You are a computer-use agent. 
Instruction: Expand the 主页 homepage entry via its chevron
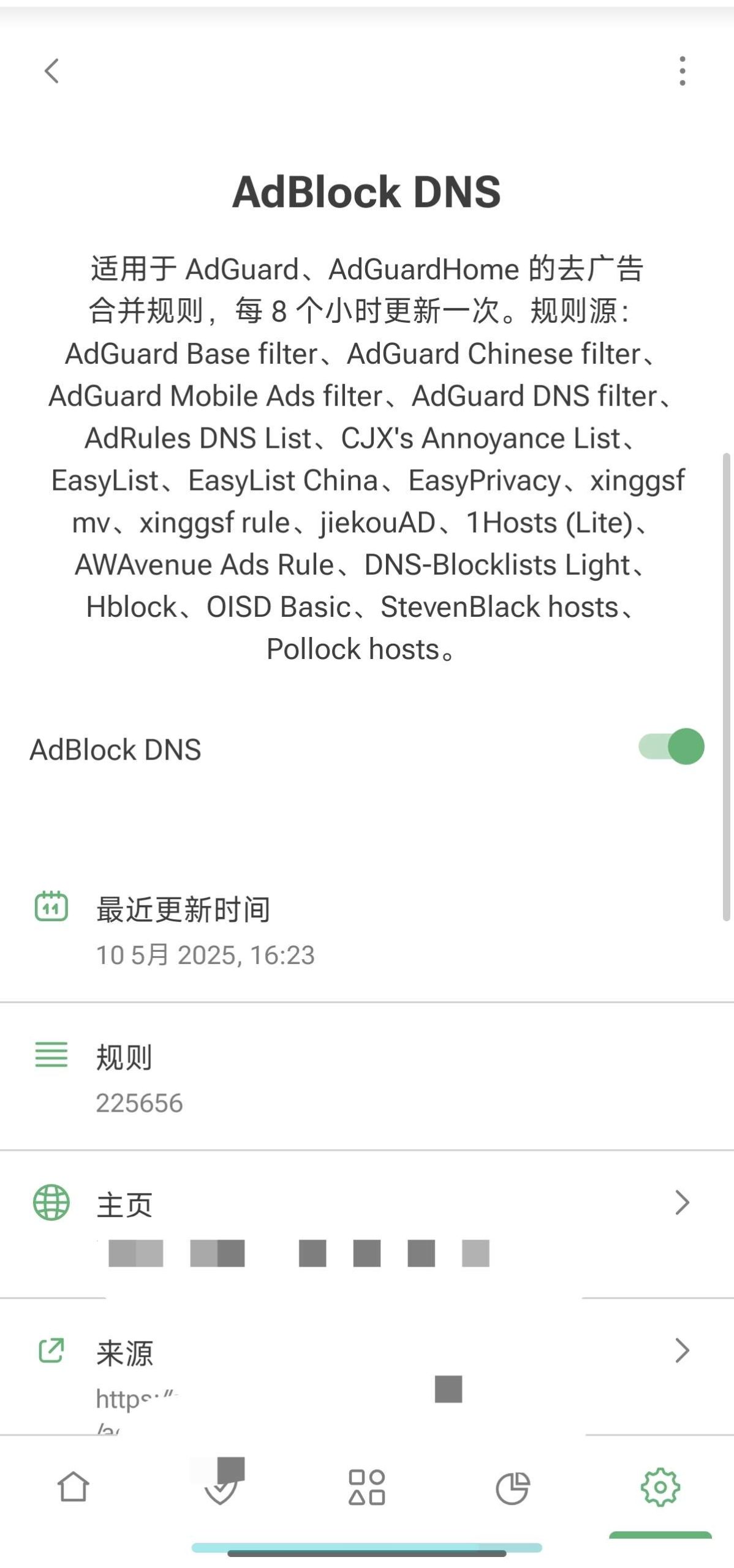coord(682,1204)
